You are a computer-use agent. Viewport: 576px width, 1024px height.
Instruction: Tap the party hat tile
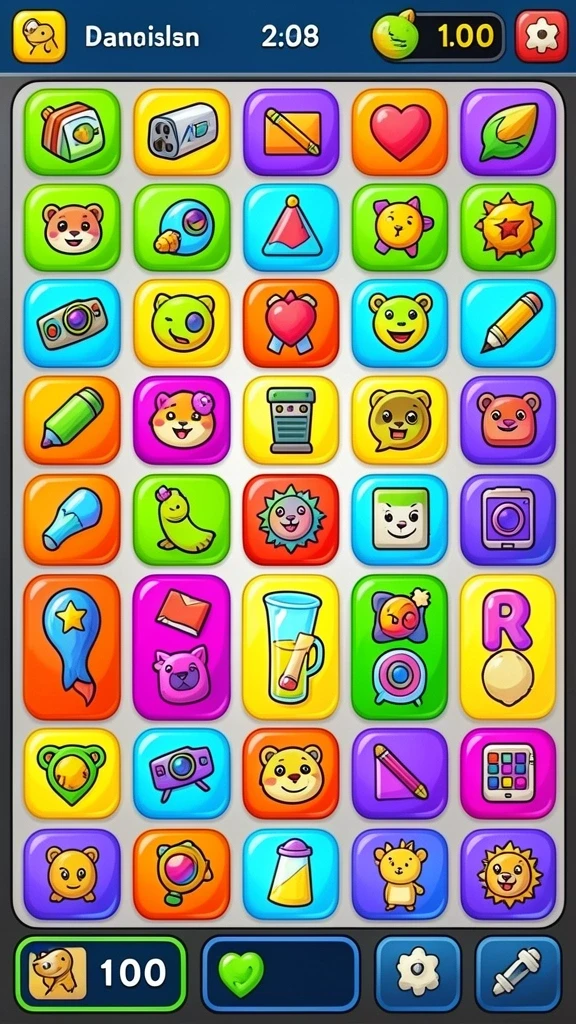pos(291,227)
